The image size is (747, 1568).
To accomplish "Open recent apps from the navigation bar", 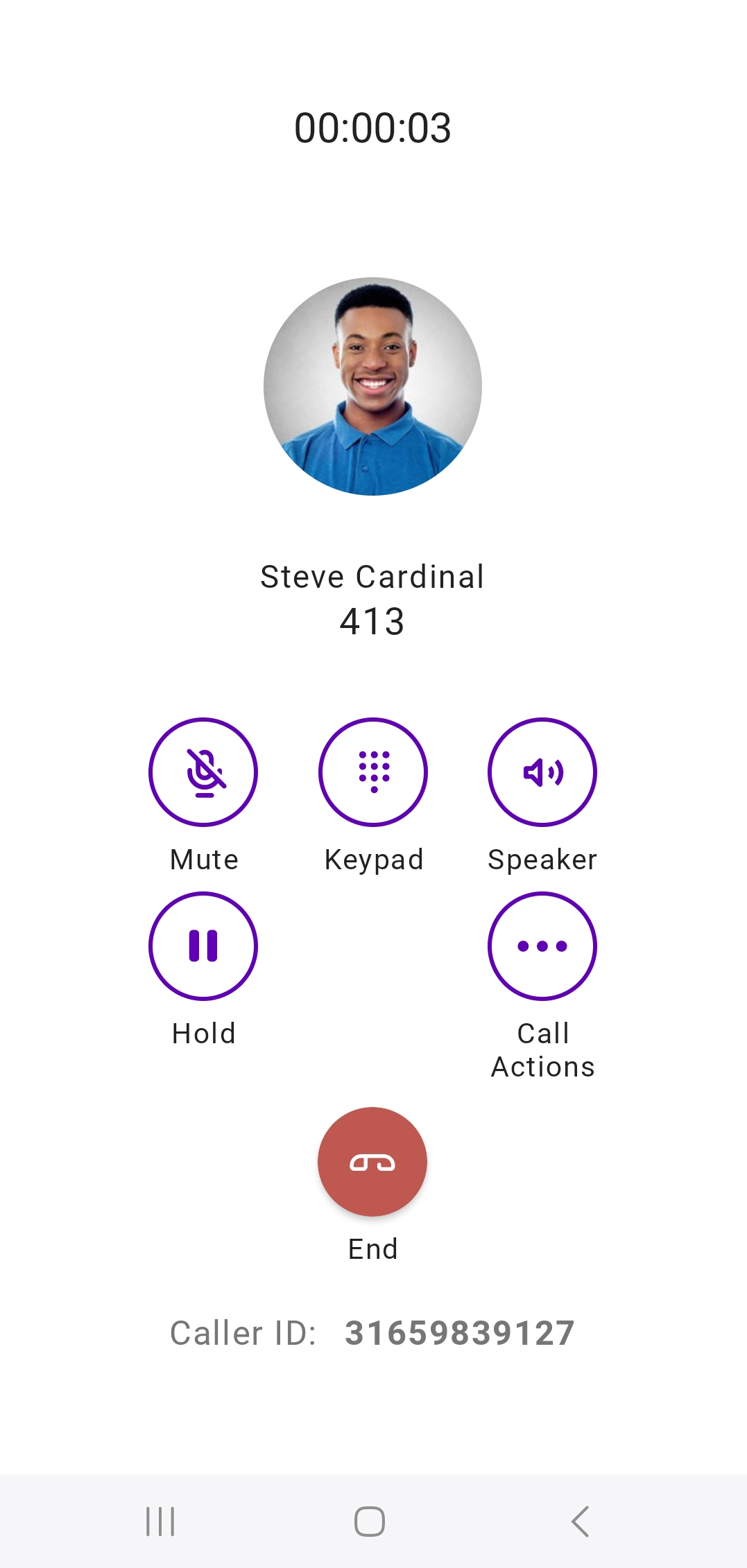I will pyautogui.click(x=160, y=1522).
